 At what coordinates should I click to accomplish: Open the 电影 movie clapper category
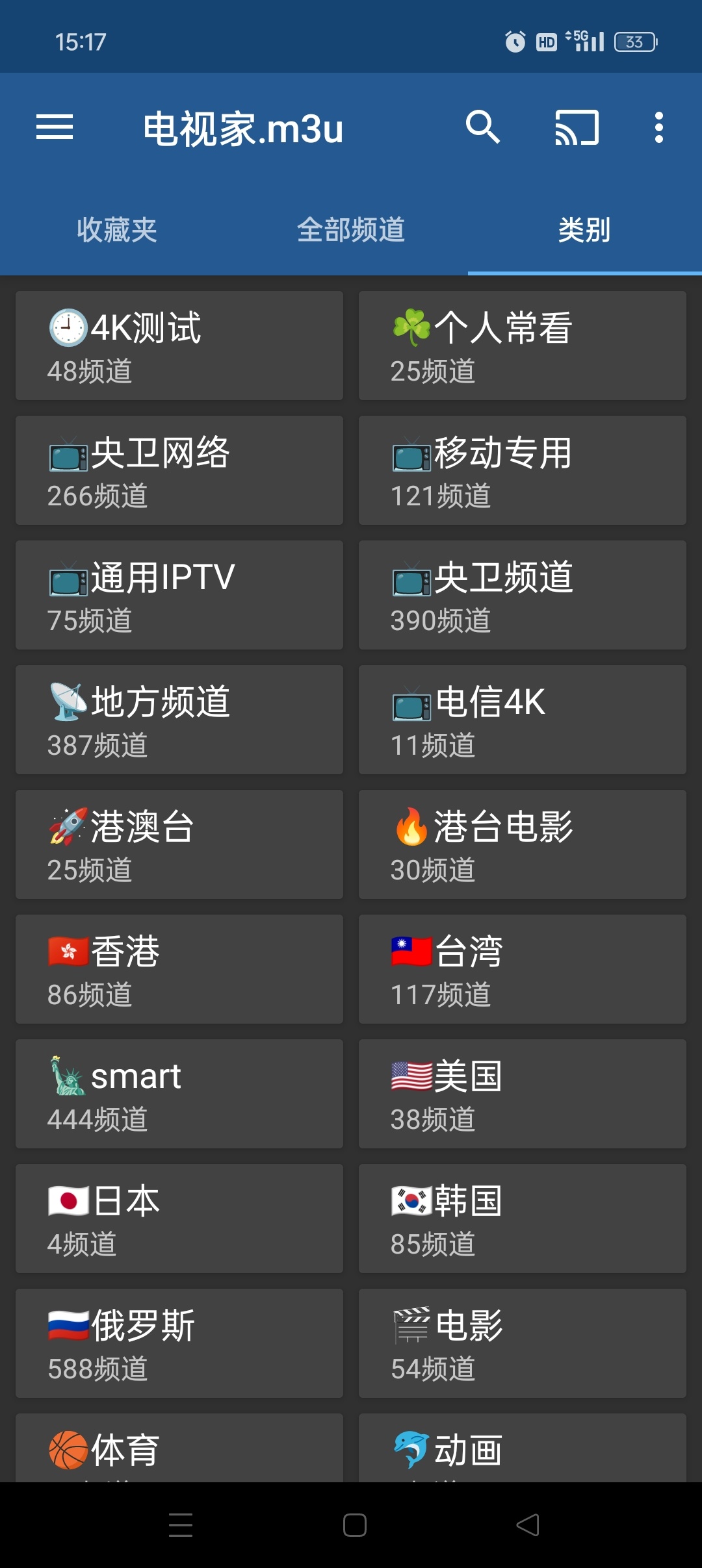coord(522,1343)
